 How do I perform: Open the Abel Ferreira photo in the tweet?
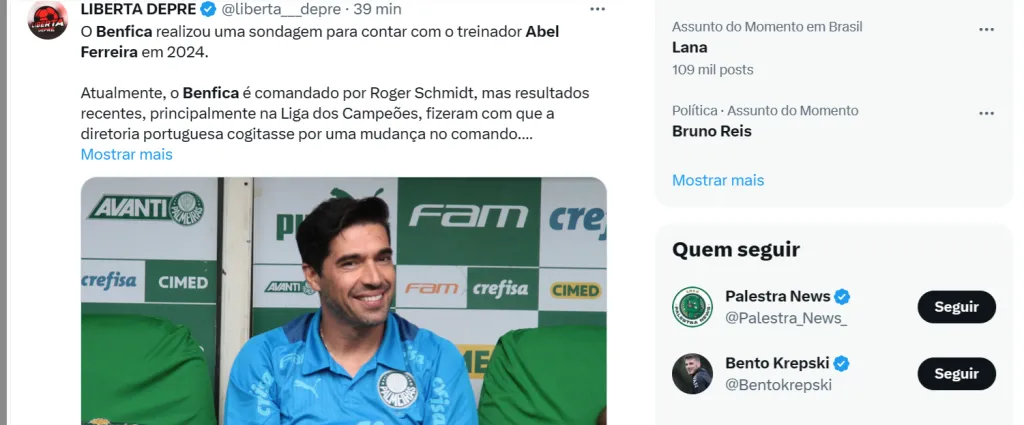coord(343,300)
